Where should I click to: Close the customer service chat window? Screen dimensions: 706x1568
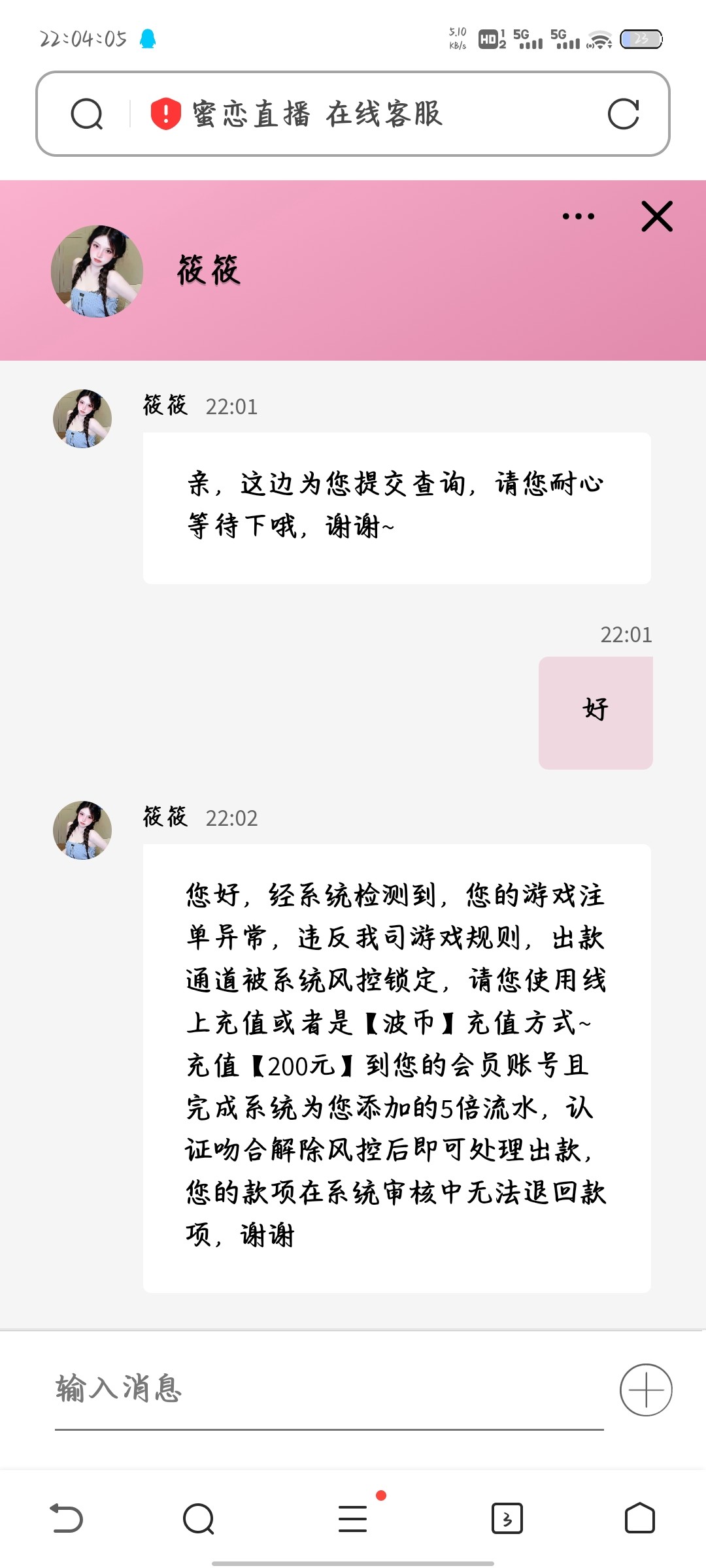tap(657, 216)
